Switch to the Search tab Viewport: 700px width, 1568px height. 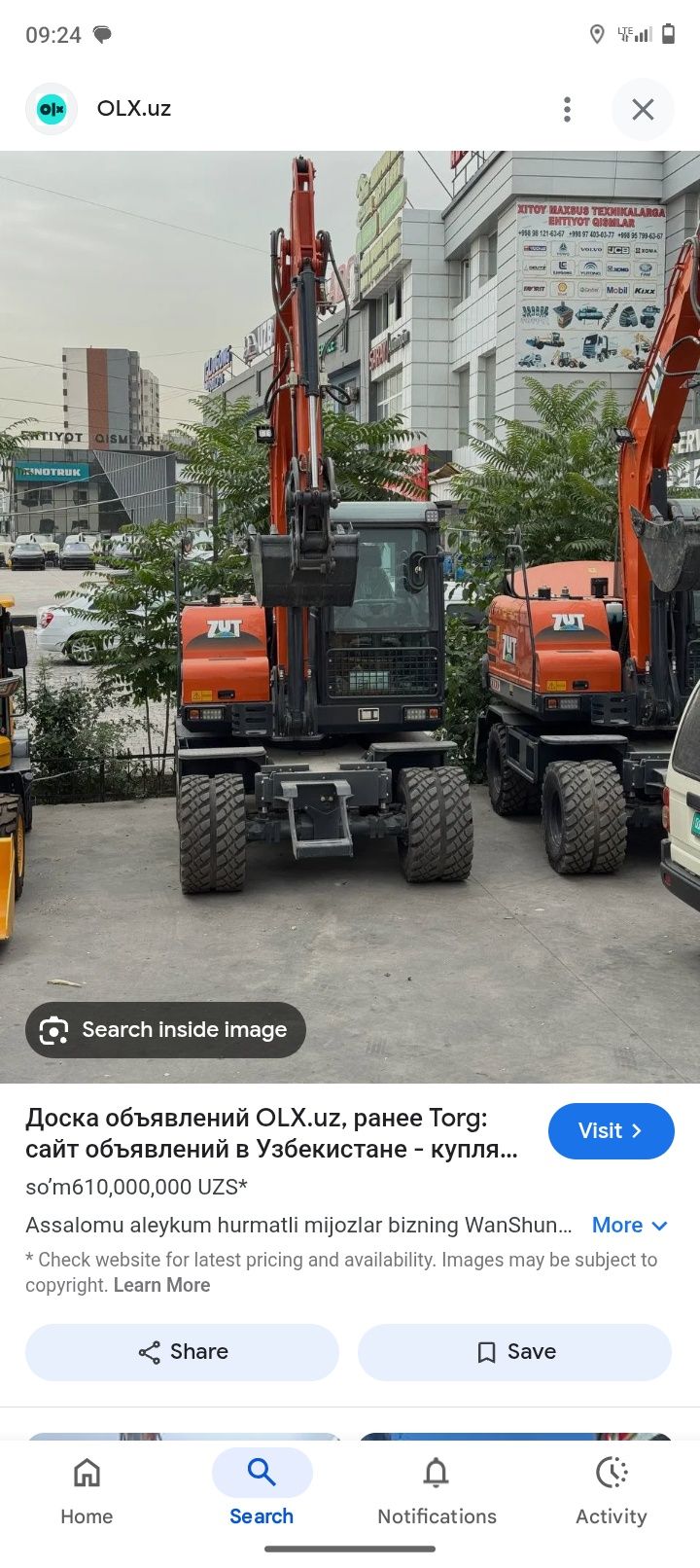pyautogui.click(x=262, y=1490)
